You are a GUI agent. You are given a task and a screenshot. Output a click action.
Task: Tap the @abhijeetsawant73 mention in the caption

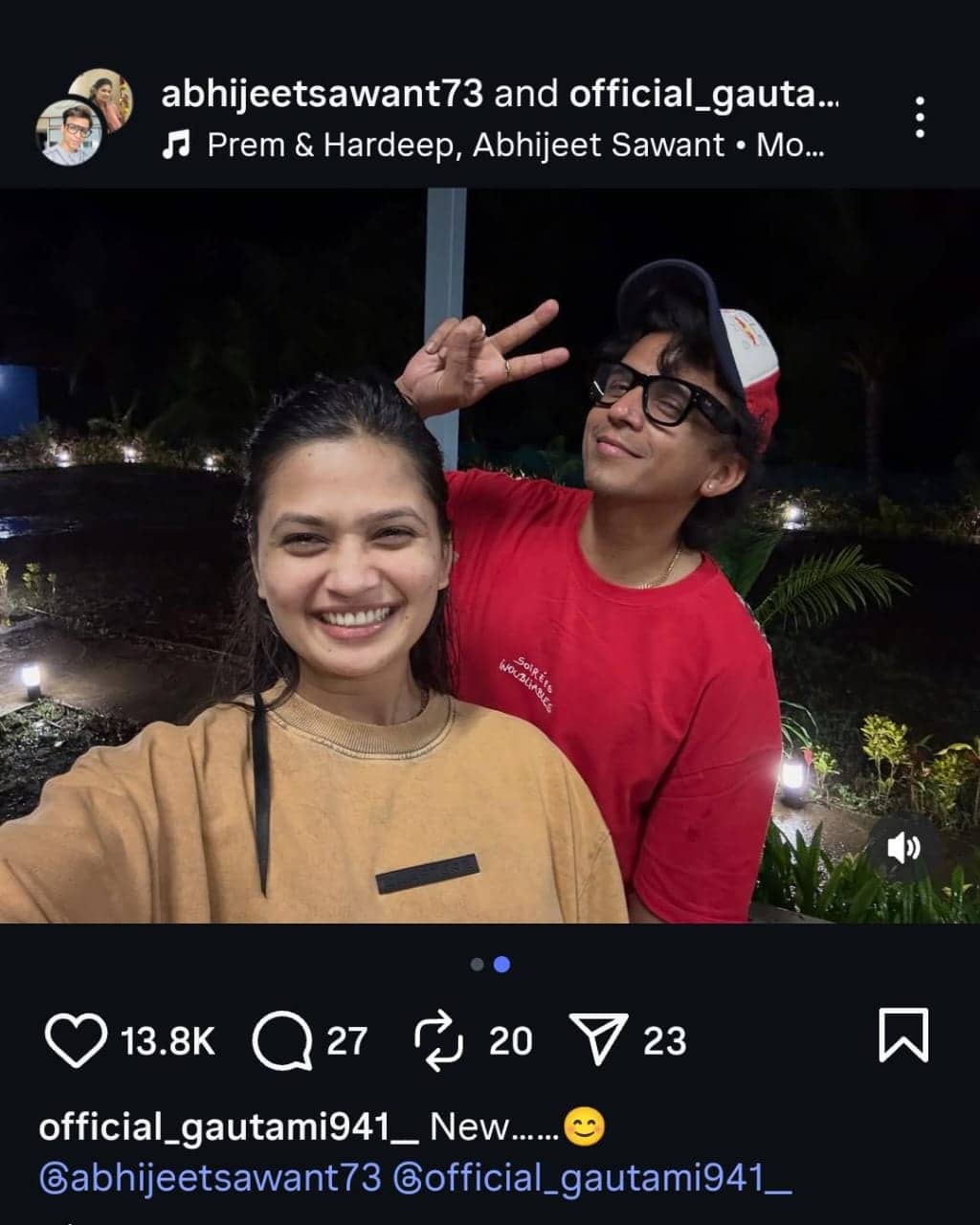tap(210, 1177)
